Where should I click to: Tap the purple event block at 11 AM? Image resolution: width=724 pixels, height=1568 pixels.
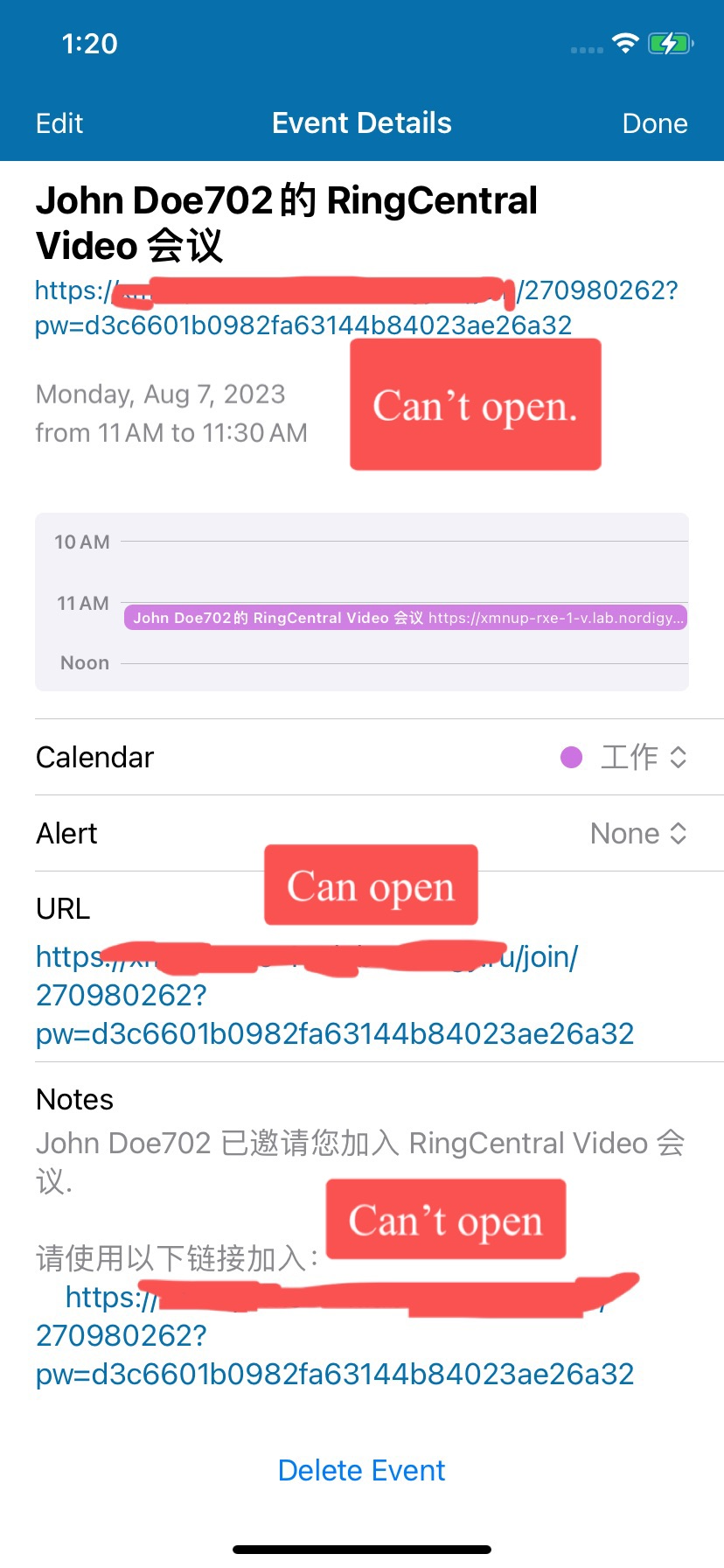(406, 618)
